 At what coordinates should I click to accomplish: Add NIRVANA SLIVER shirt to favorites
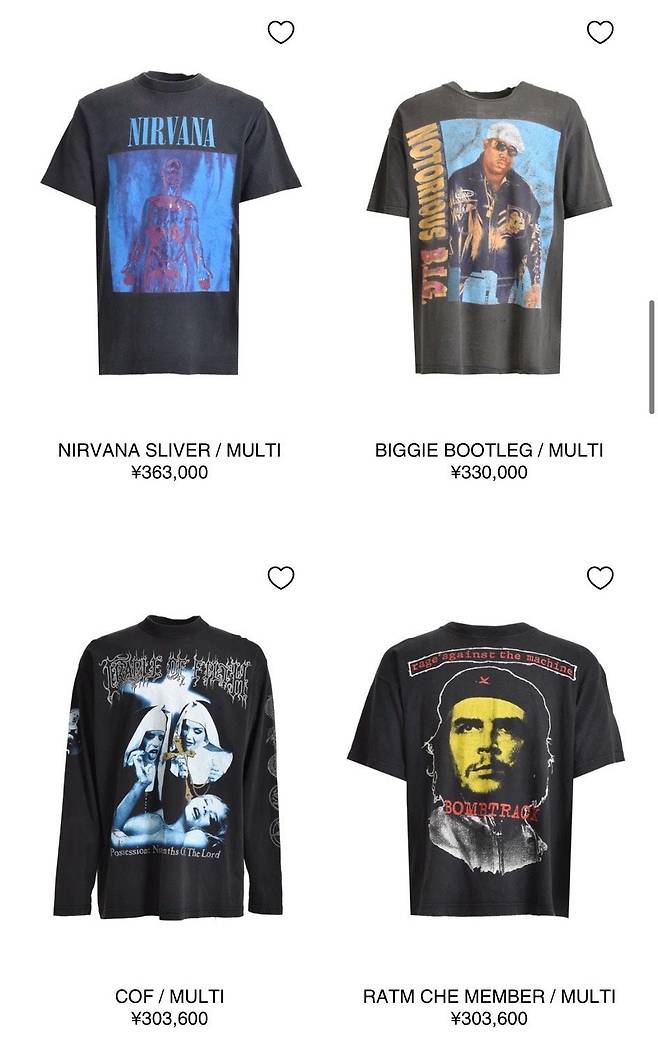coord(281,32)
